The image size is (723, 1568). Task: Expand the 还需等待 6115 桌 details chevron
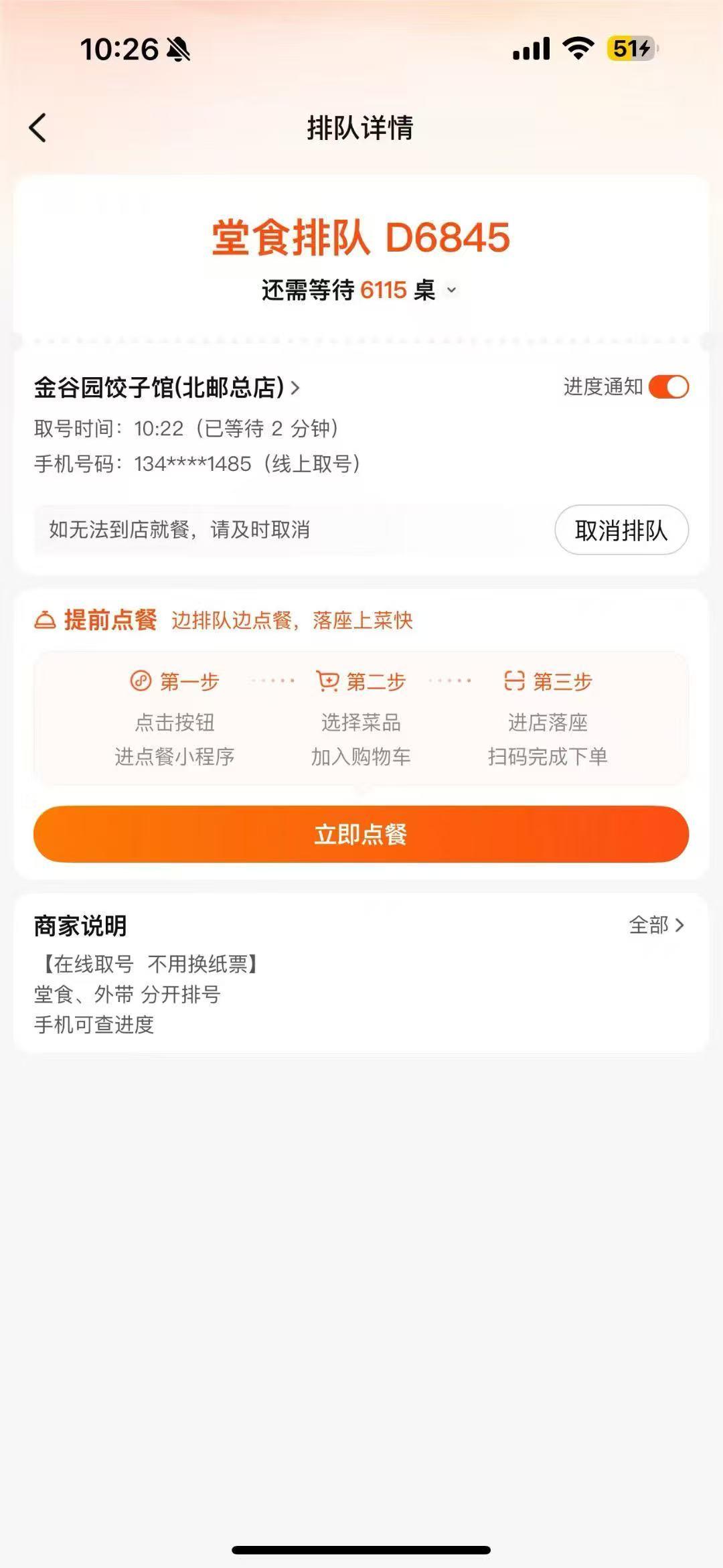pos(452,291)
